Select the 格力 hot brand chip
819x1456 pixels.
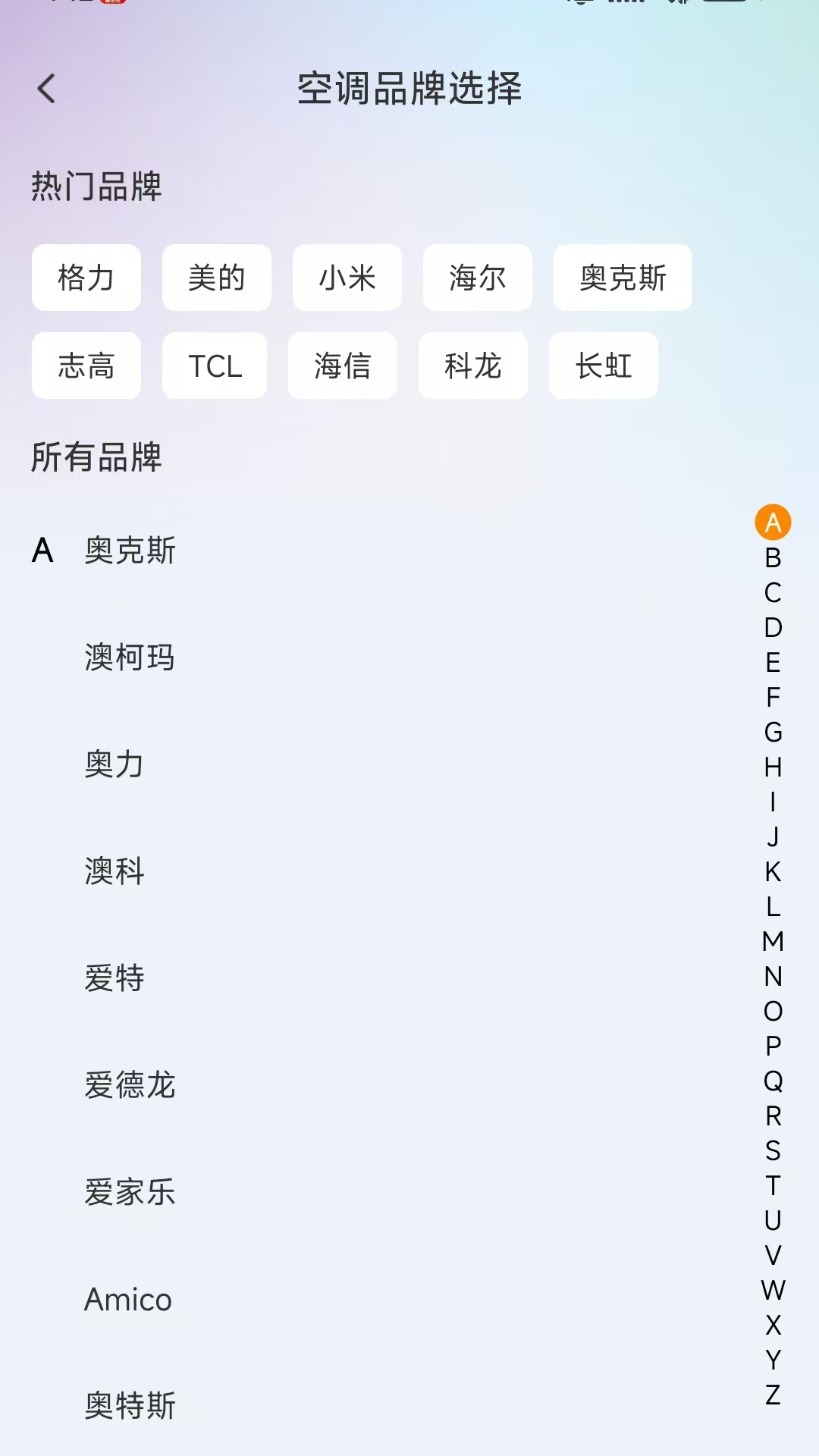tap(86, 278)
